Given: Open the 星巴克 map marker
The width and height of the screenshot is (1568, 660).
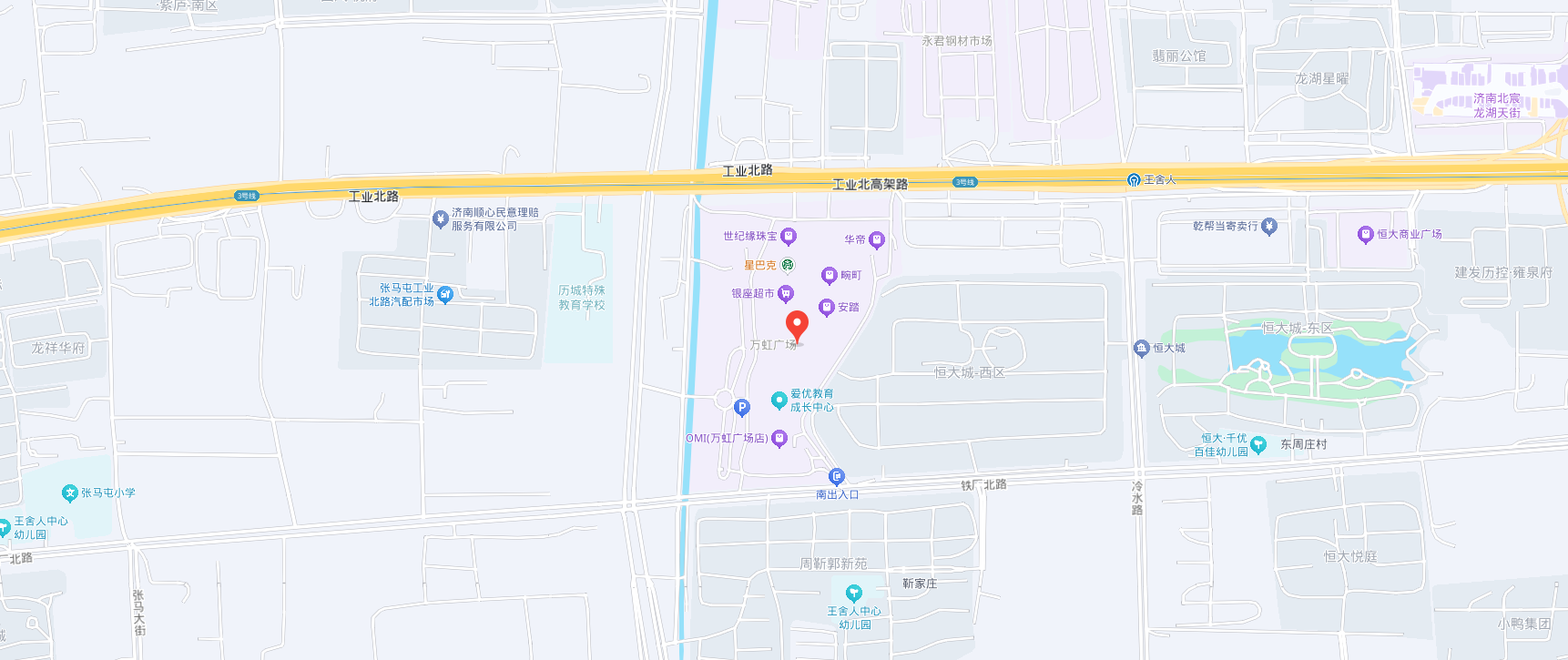Looking at the screenshot, I should (788, 265).
